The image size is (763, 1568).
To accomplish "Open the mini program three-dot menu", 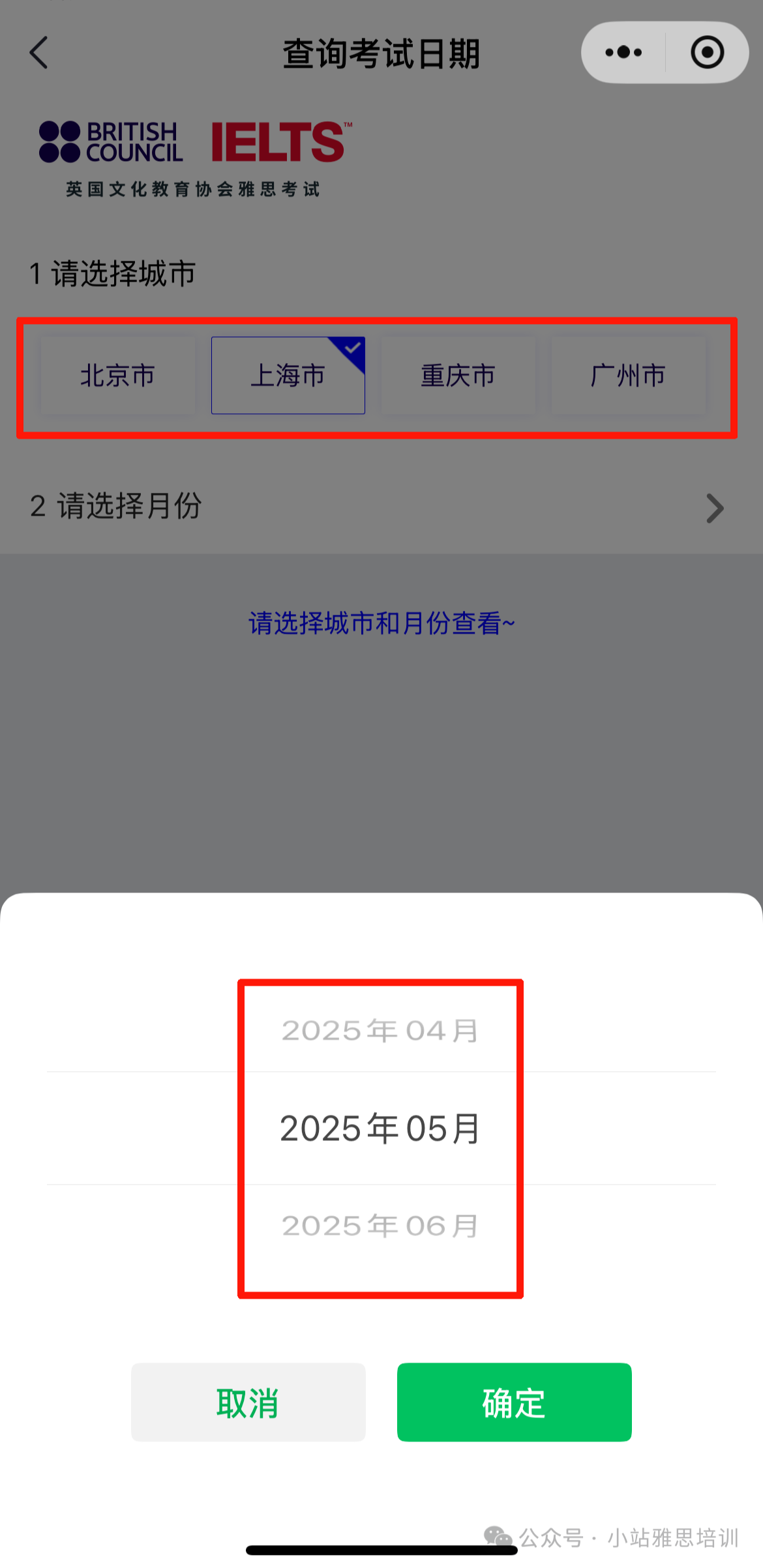I will pos(623,52).
